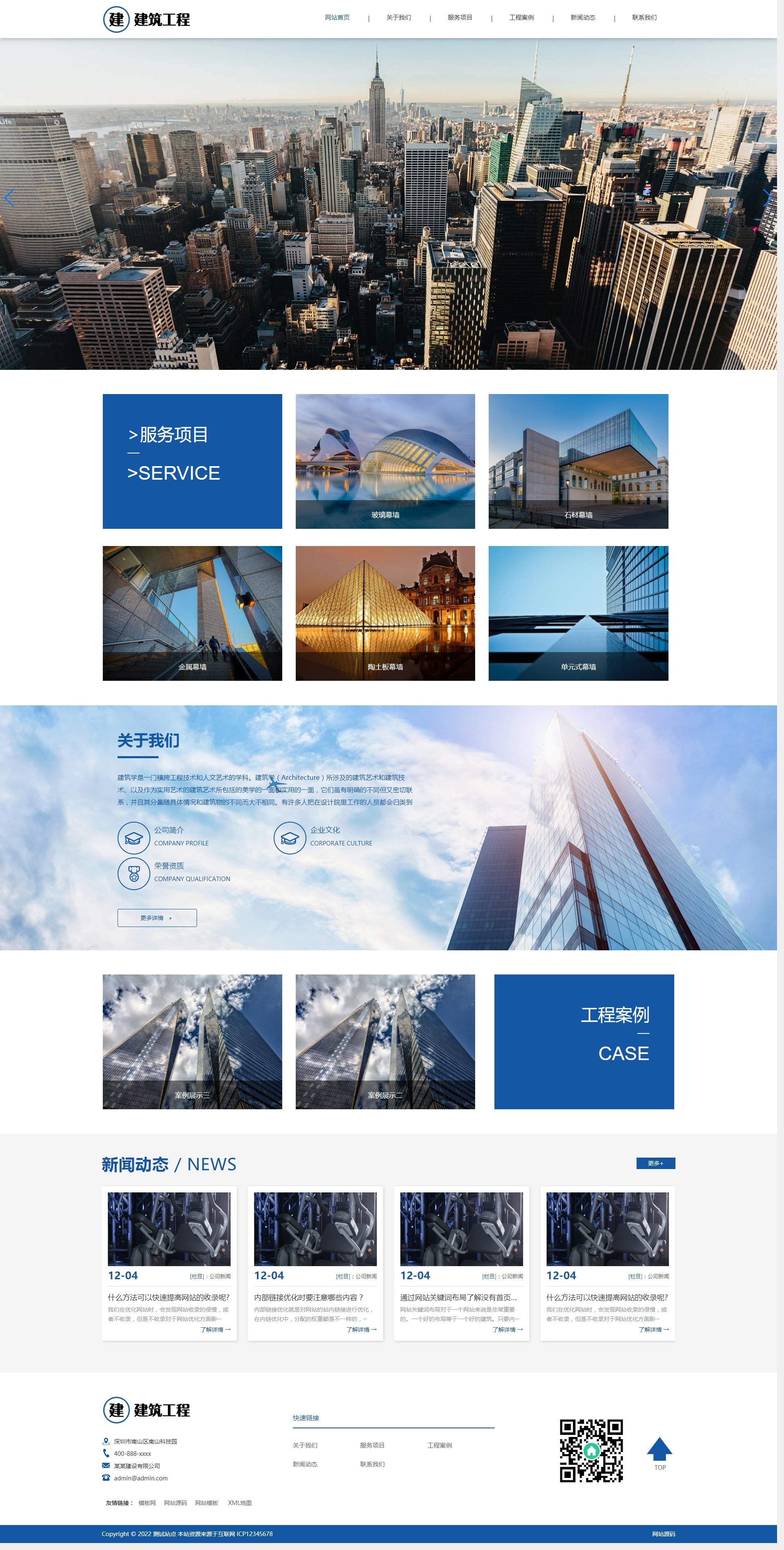Go to 工程案例 in the top navigation
This screenshot has height=1550, width=784.
tap(521, 18)
